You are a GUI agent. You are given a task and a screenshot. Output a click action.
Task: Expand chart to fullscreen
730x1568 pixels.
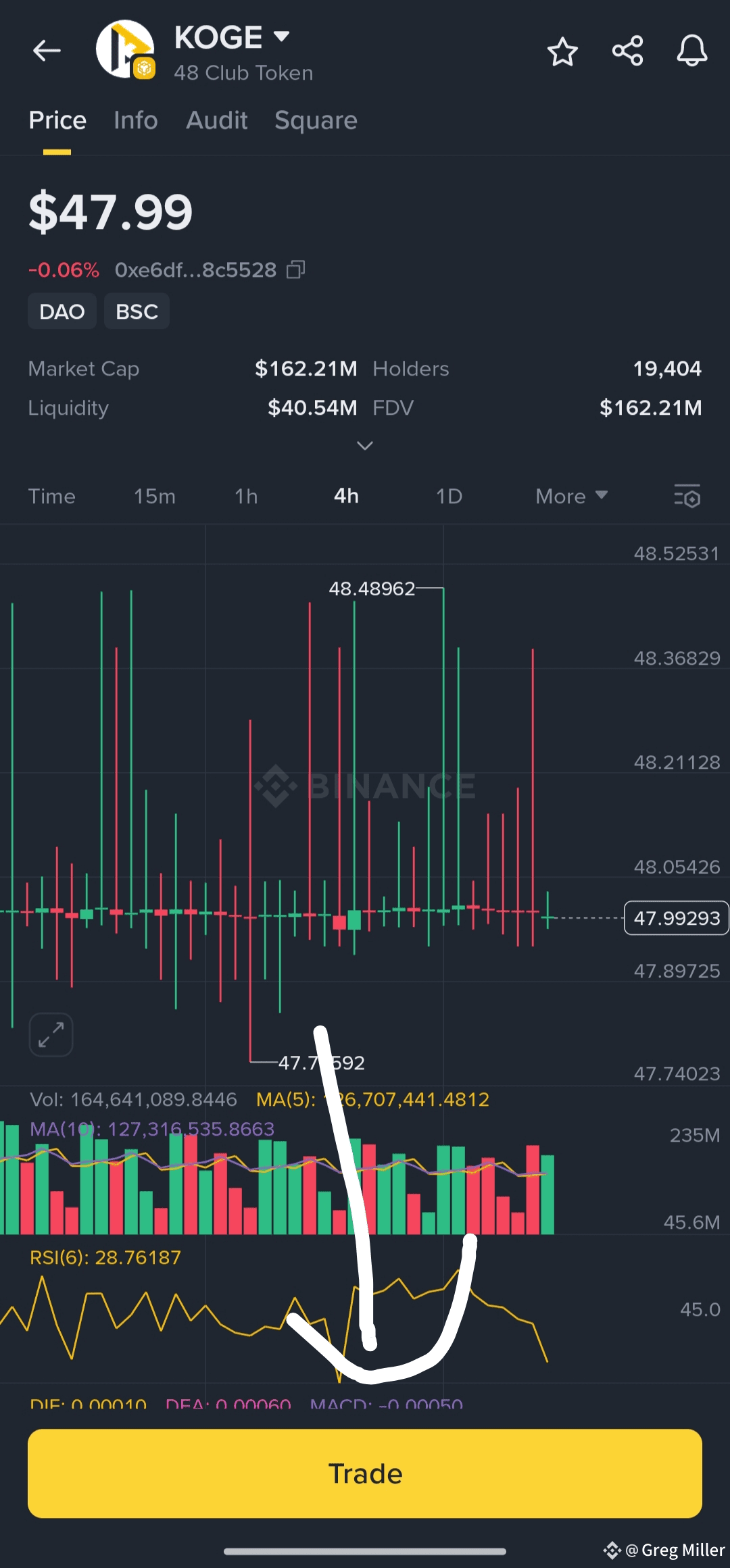51,1035
